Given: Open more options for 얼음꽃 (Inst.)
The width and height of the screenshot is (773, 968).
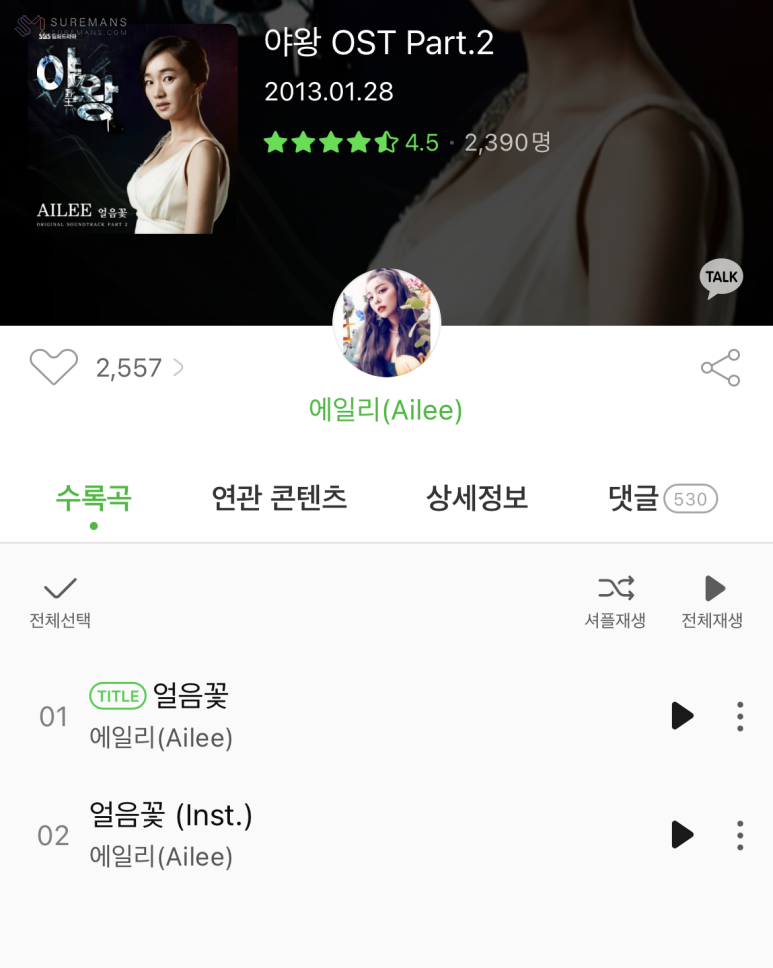Looking at the screenshot, I should pos(740,835).
